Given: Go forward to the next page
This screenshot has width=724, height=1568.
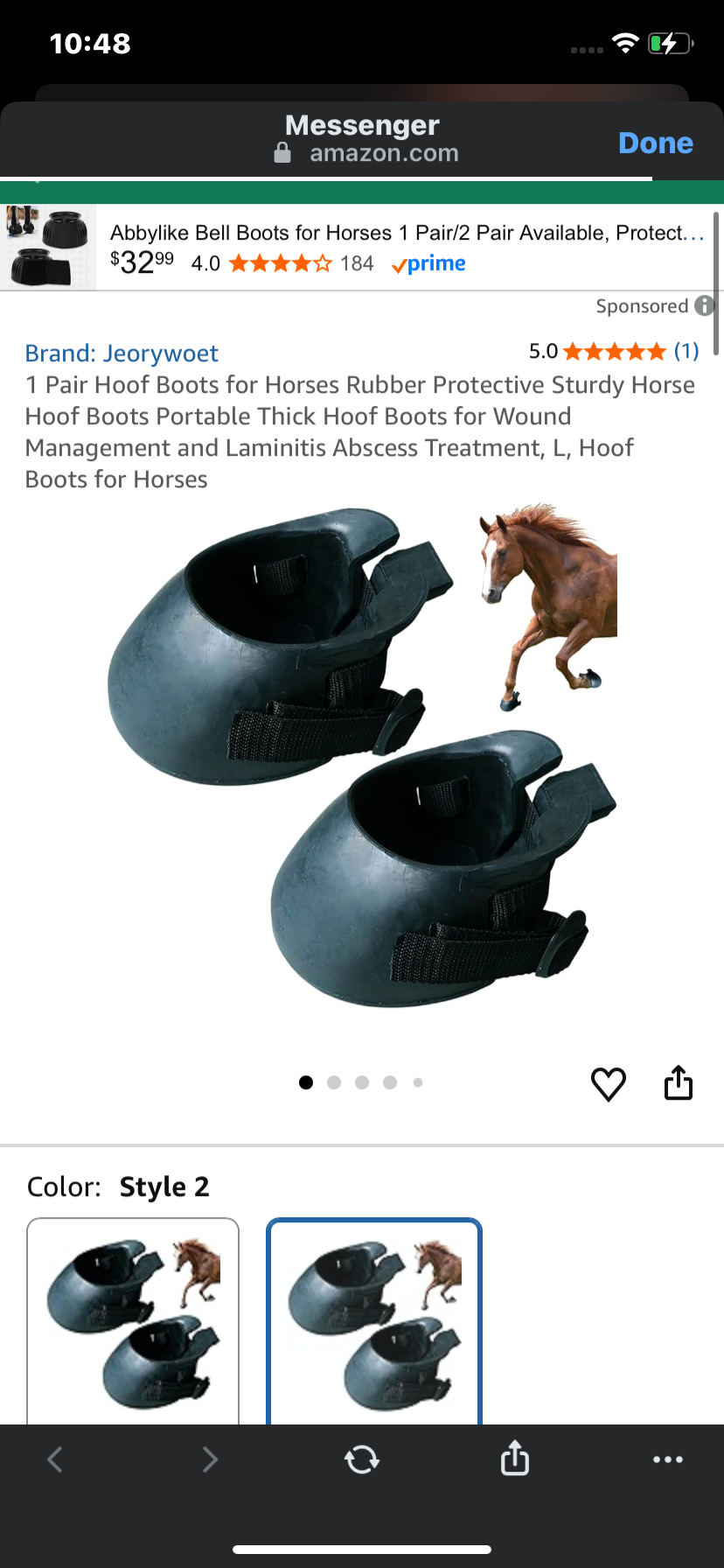Looking at the screenshot, I should (209, 1459).
